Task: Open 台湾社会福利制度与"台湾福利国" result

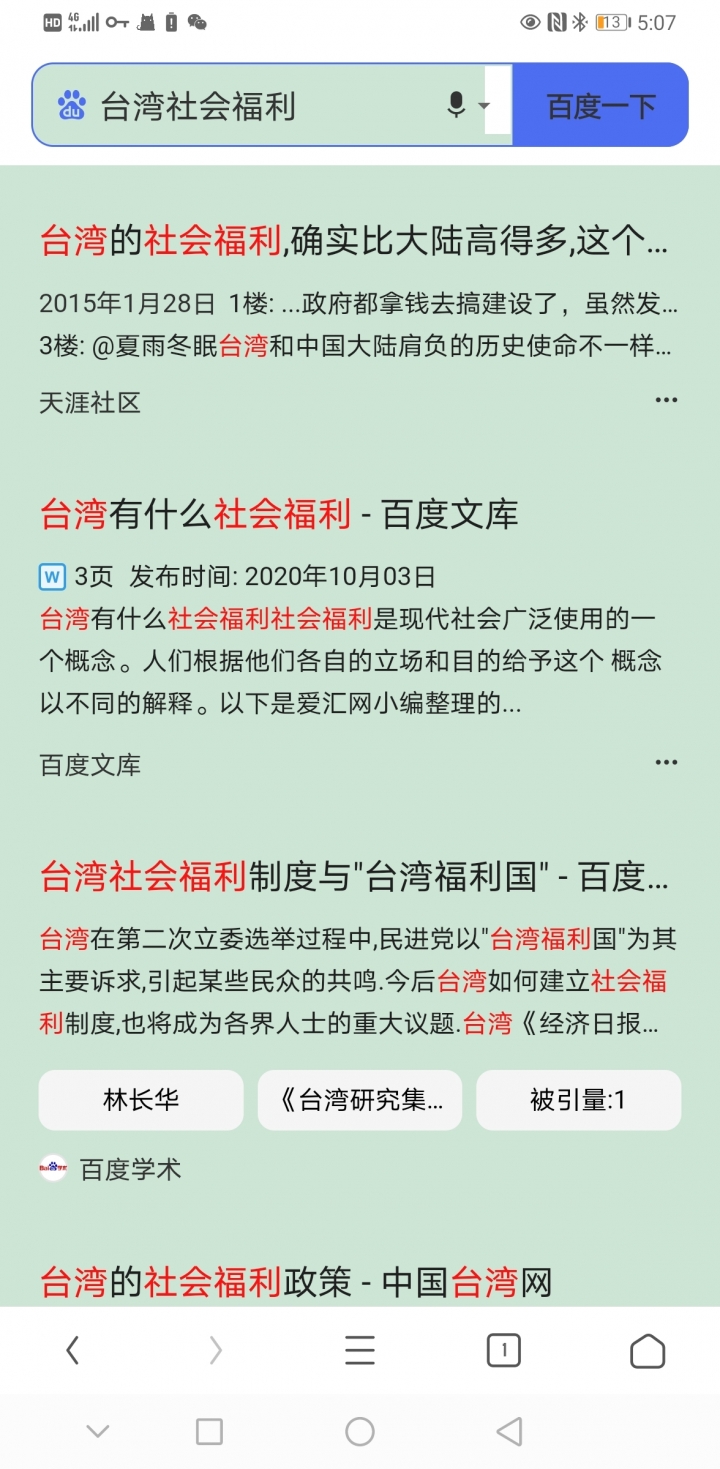Action: [x=354, y=877]
